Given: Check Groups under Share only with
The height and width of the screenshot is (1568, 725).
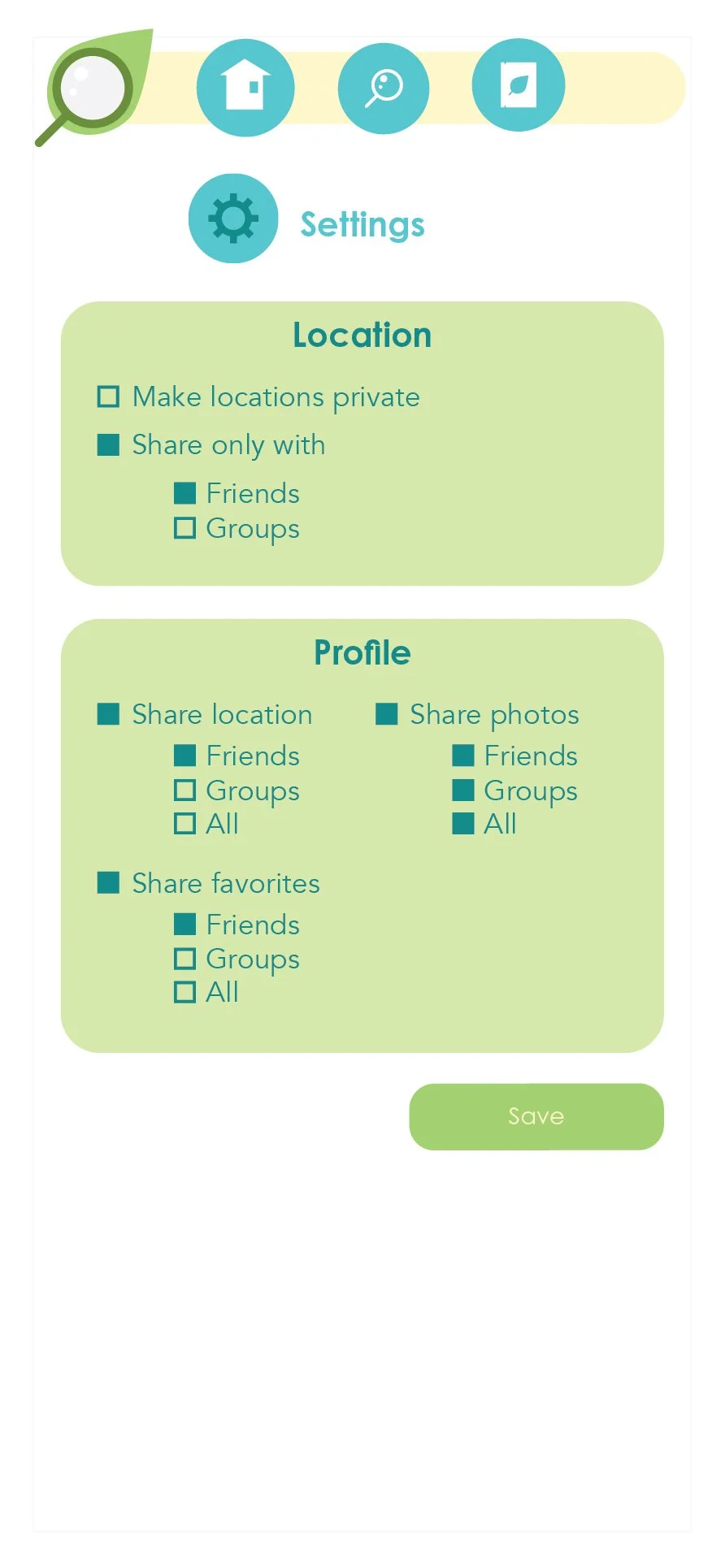Looking at the screenshot, I should [185, 528].
